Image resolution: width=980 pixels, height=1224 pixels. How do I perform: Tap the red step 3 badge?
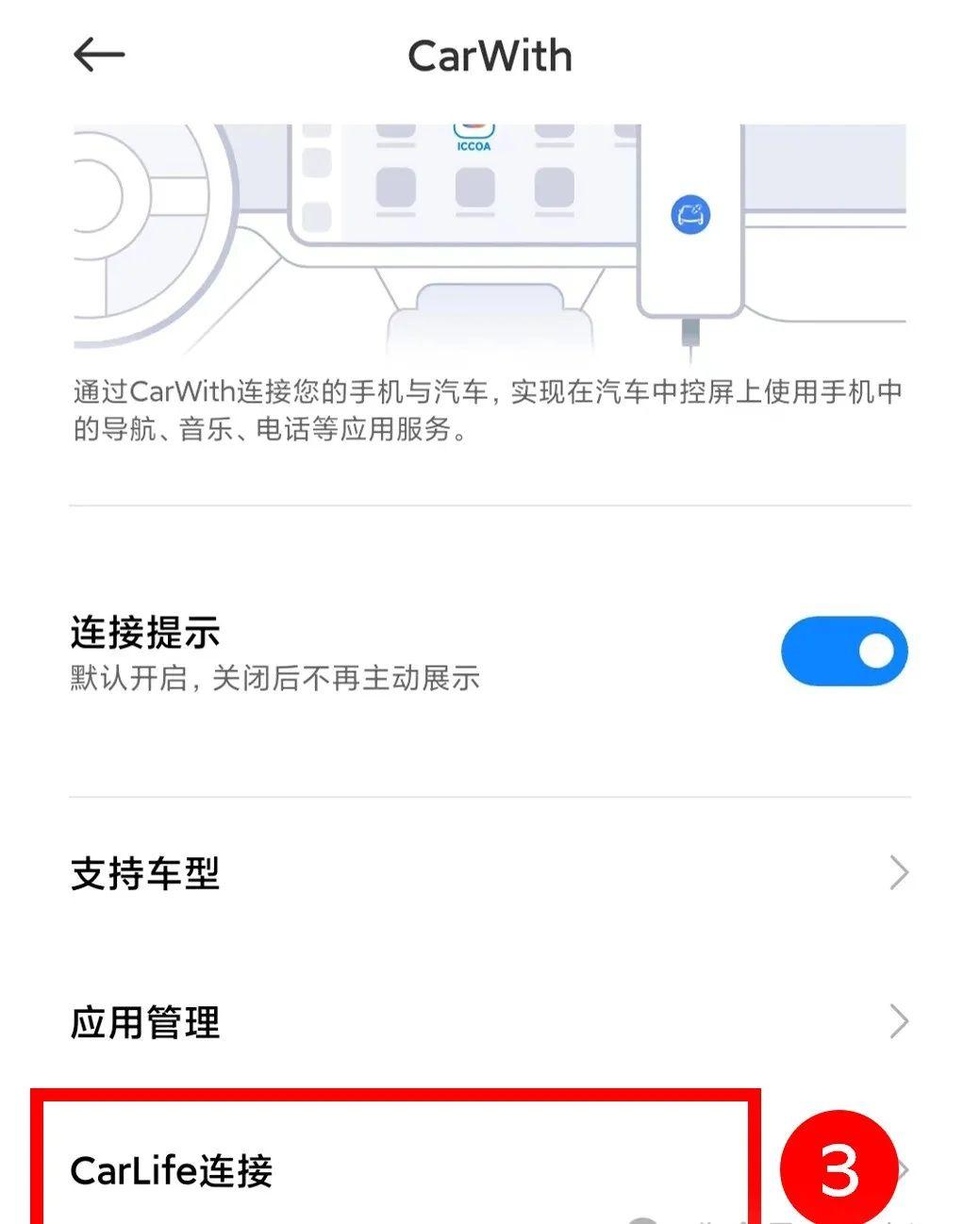tap(841, 1166)
